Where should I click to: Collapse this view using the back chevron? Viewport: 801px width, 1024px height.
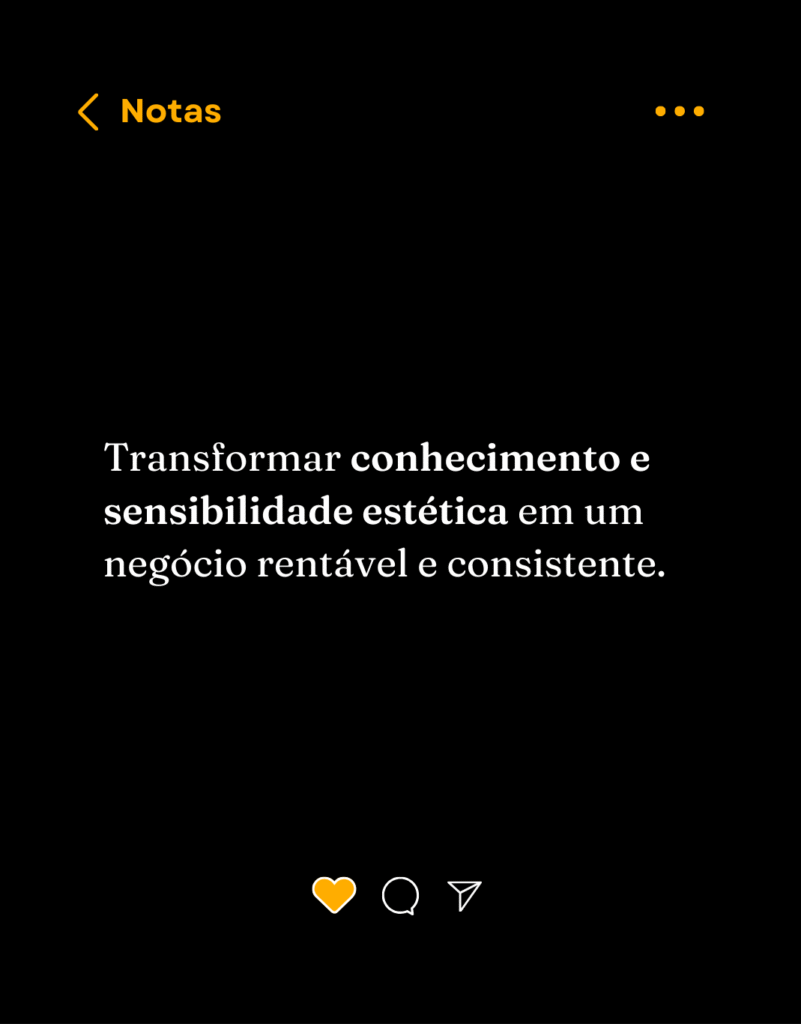click(86, 111)
